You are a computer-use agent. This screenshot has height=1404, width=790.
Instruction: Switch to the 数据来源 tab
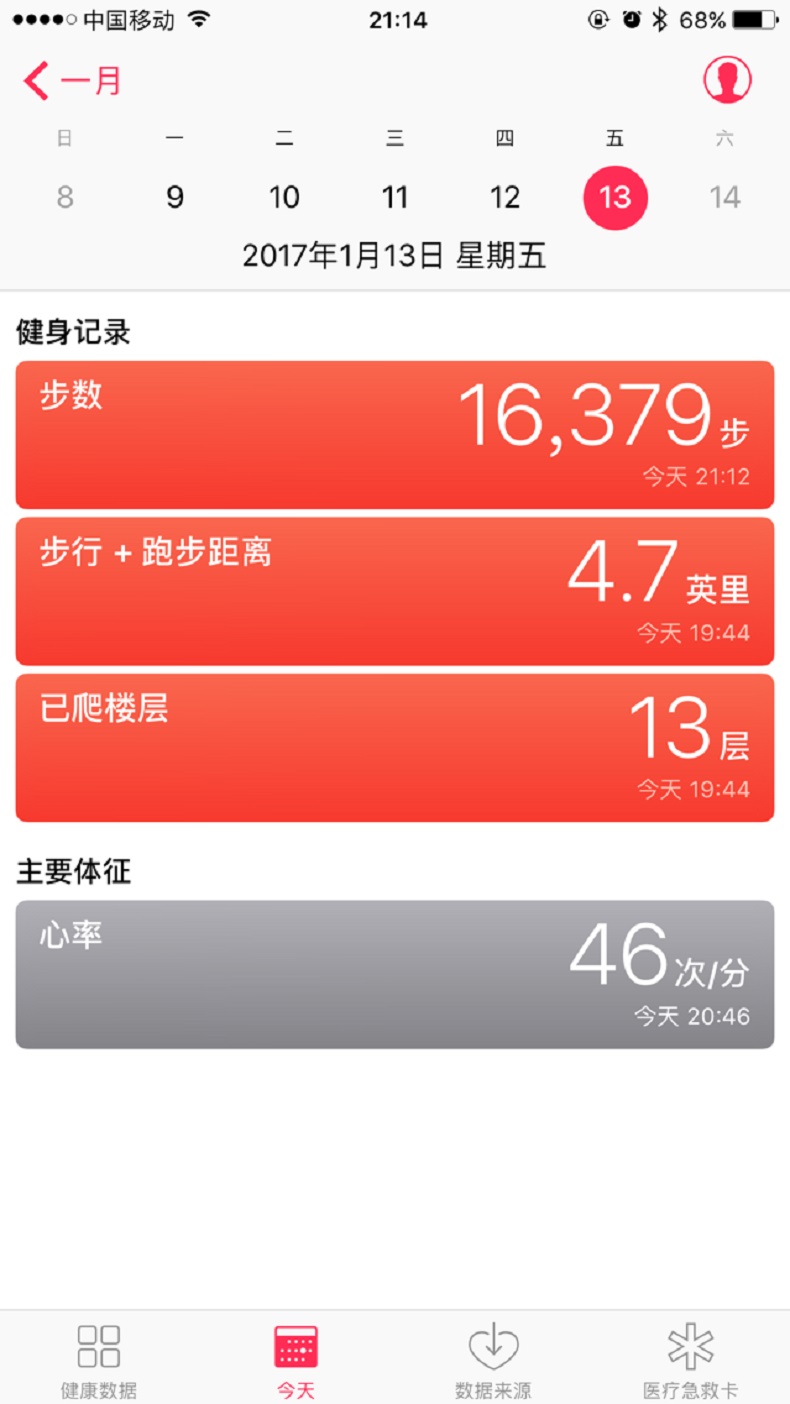(x=493, y=1360)
